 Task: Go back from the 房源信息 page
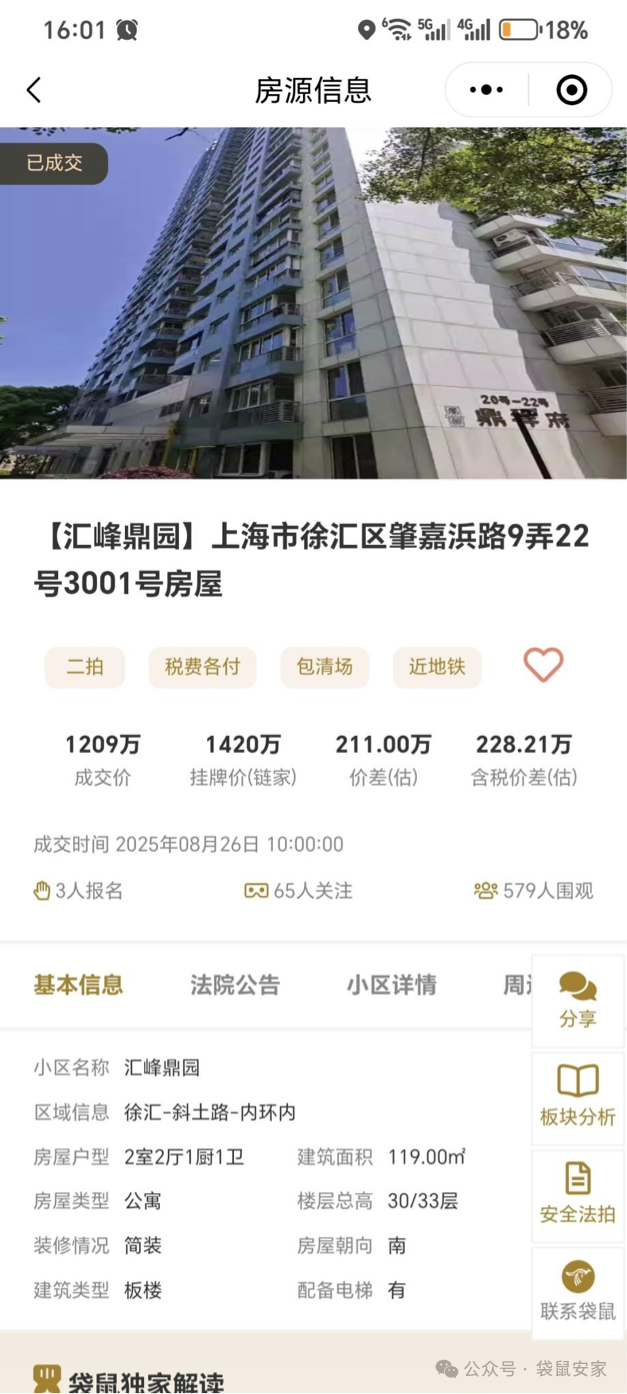point(34,91)
